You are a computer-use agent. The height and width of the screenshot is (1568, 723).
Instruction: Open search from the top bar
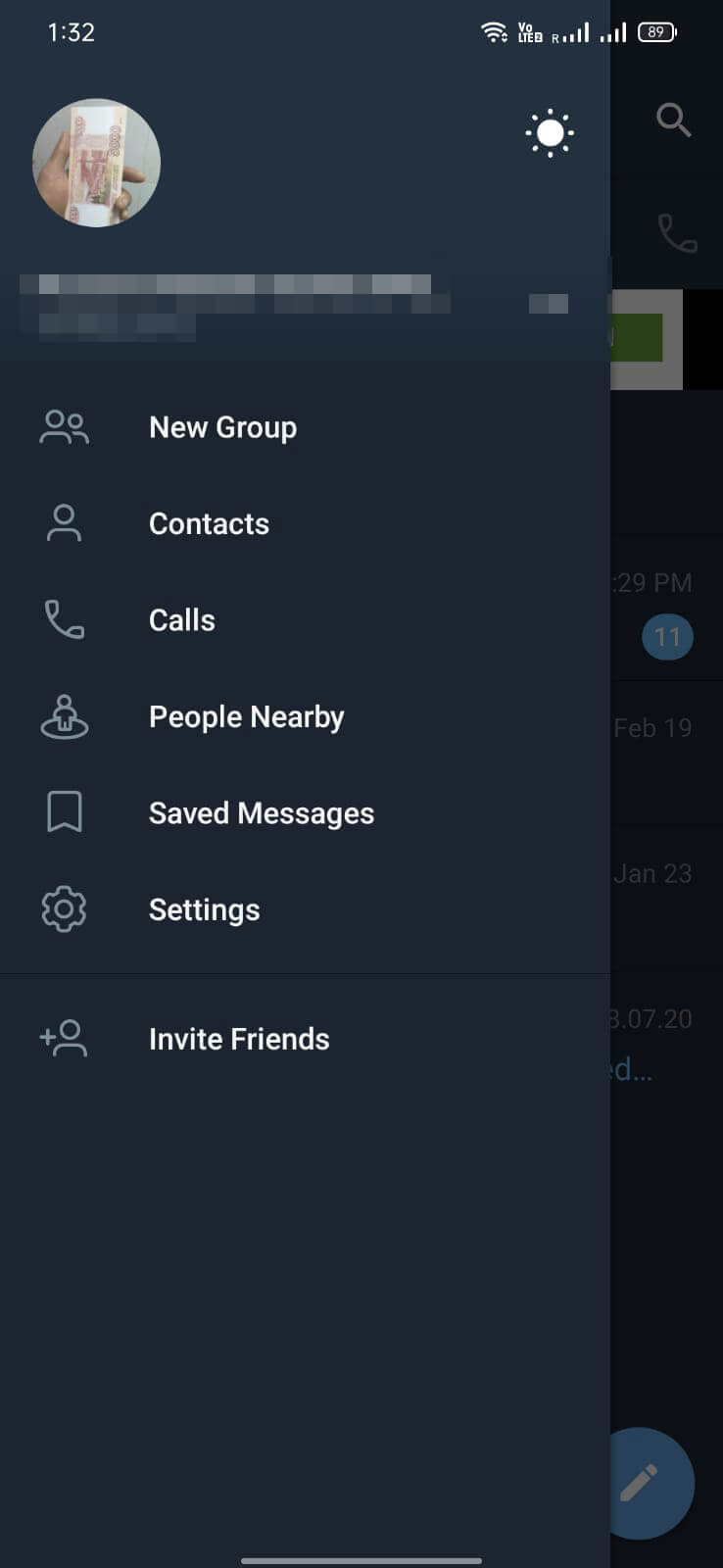pos(673,121)
